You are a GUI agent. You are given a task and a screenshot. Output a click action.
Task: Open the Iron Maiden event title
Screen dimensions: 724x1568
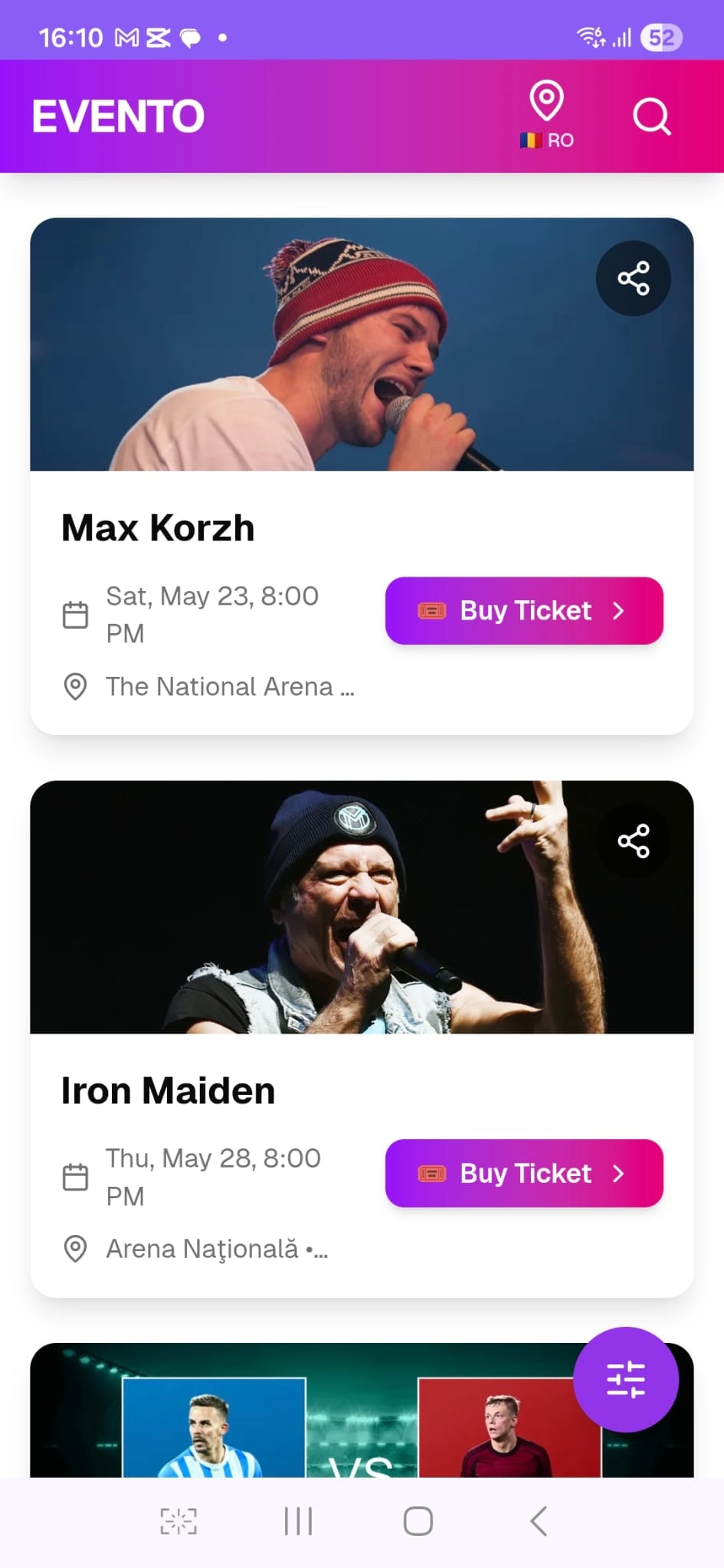coord(168,1090)
